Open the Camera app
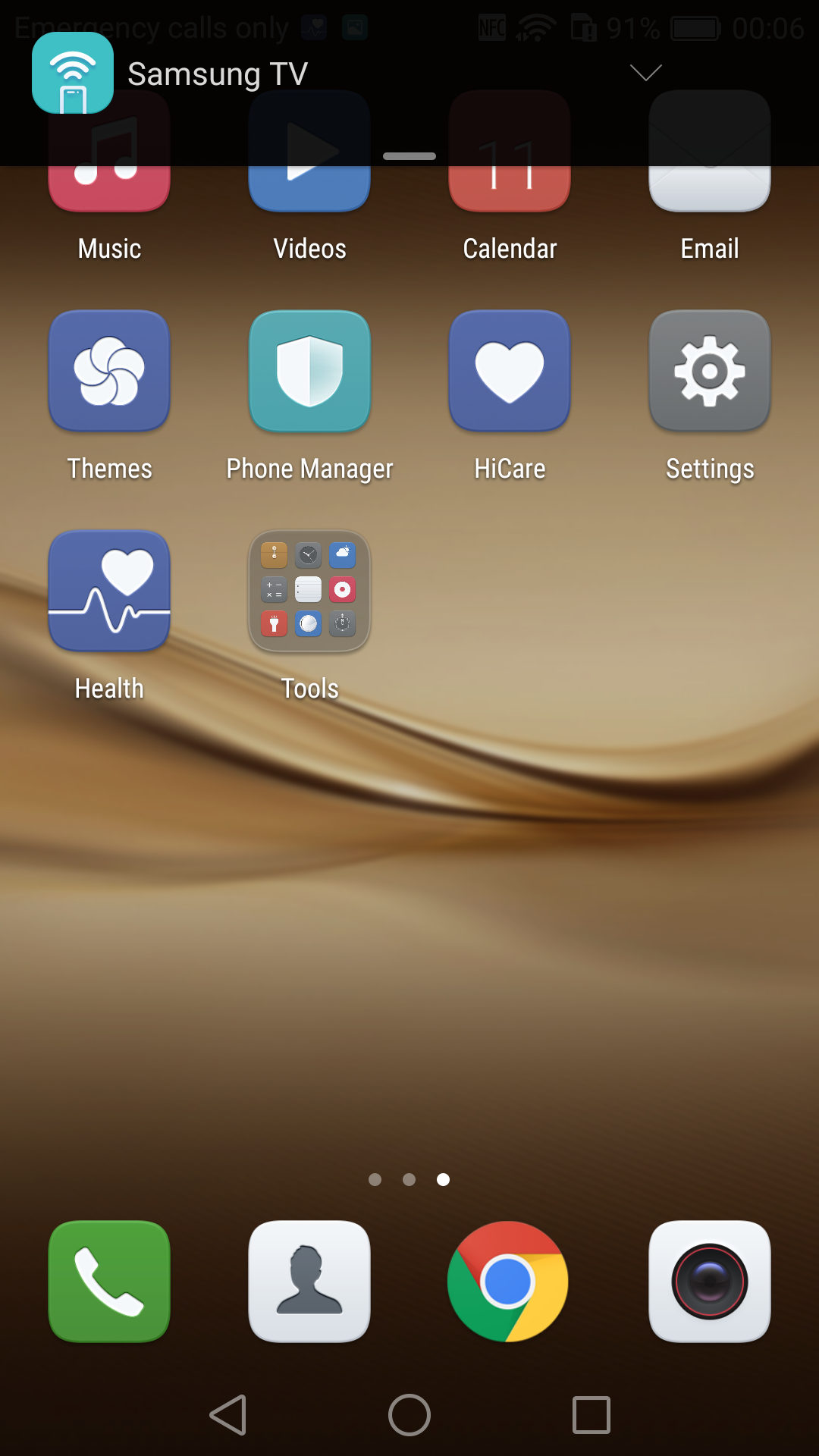 click(x=710, y=1282)
